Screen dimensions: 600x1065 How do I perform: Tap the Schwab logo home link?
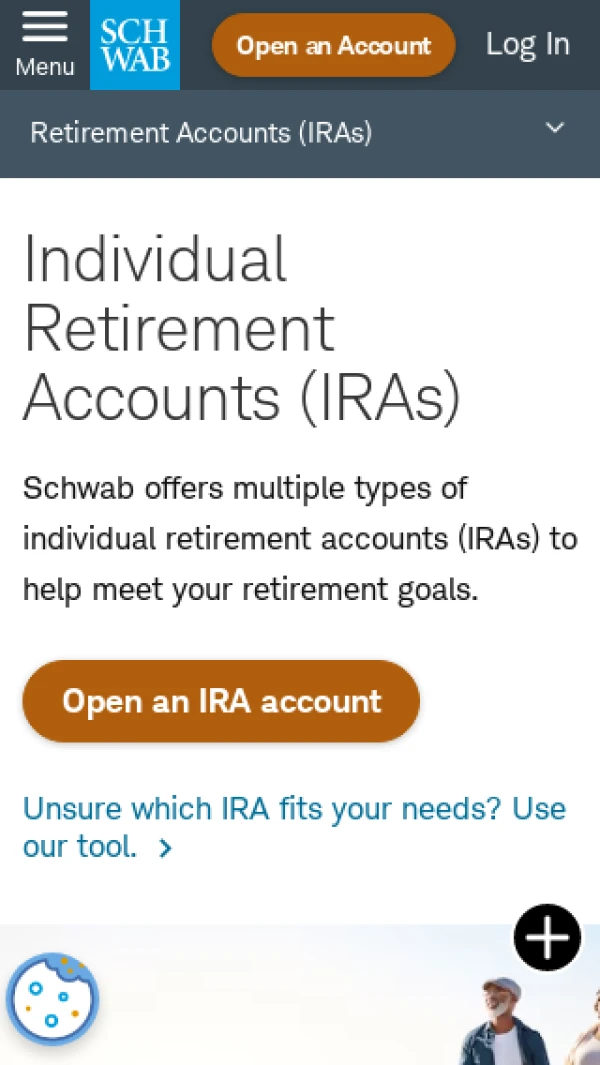135,45
